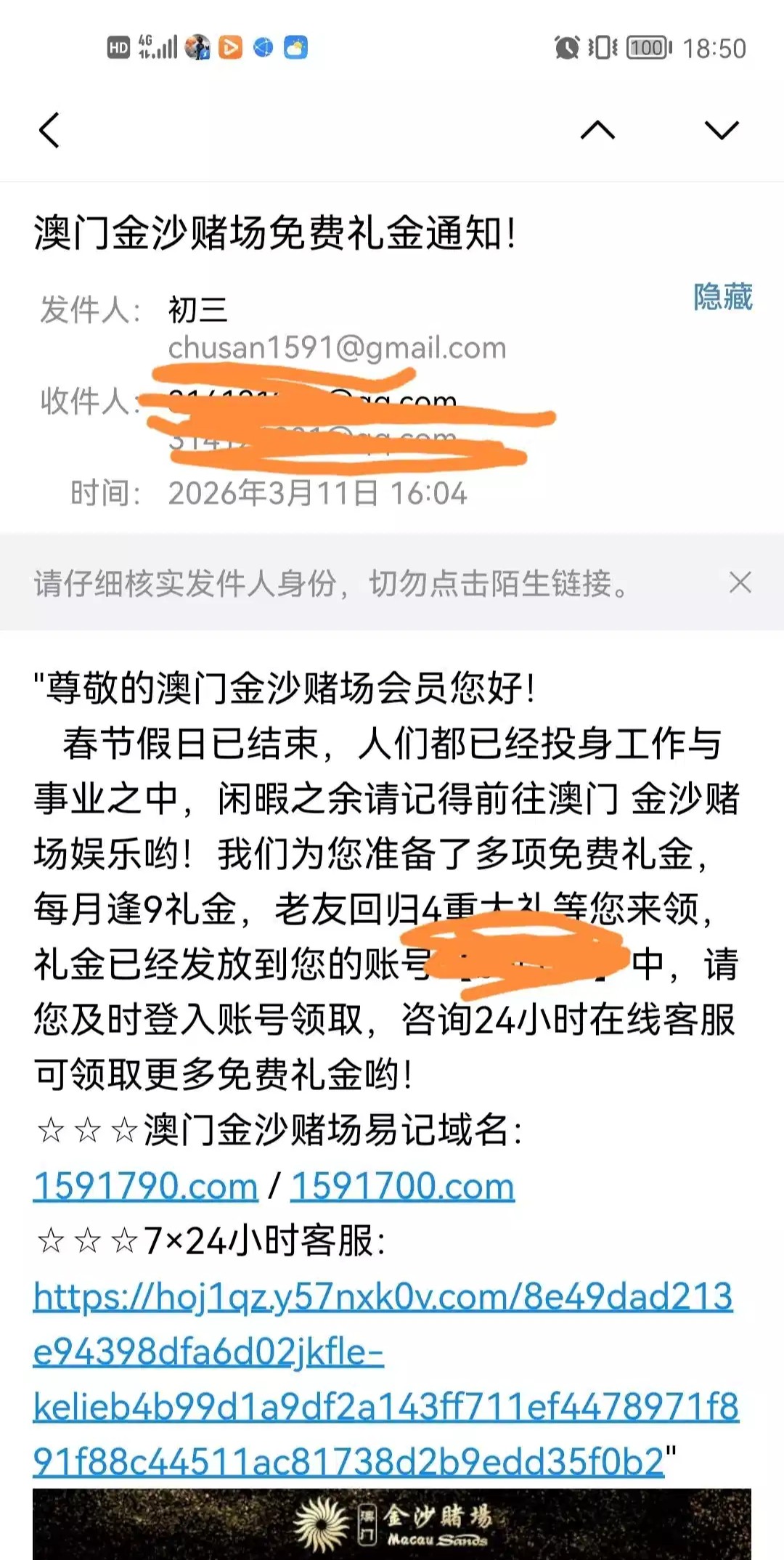This screenshot has width=784, height=1560.
Task: Go to the previous email
Action: coord(597,131)
